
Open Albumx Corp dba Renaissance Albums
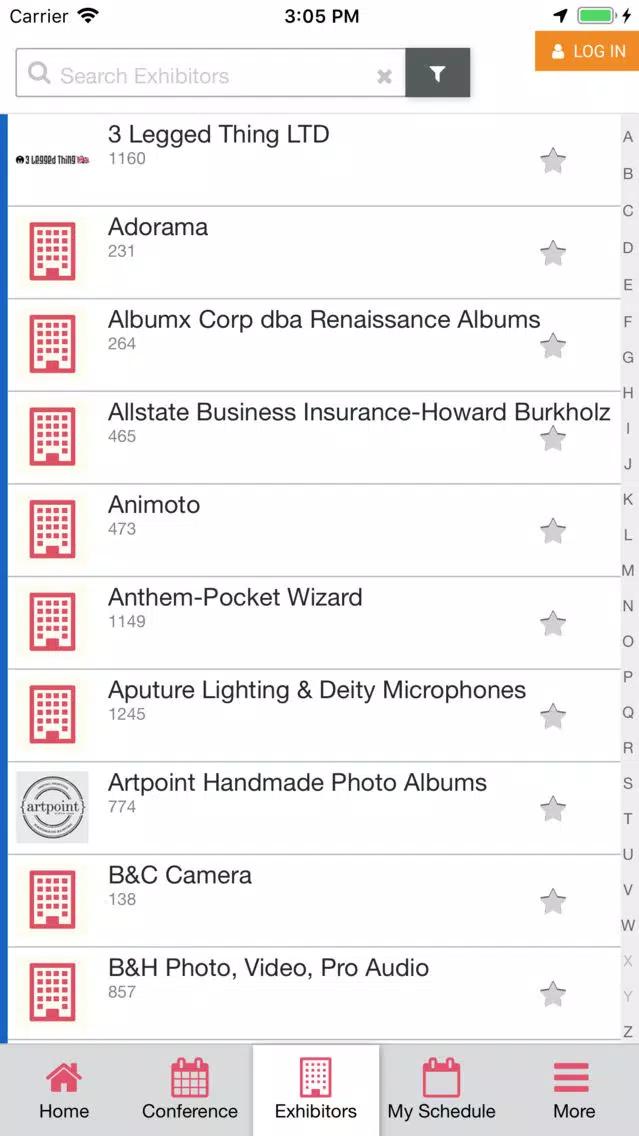pyautogui.click(x=314, y=346)
